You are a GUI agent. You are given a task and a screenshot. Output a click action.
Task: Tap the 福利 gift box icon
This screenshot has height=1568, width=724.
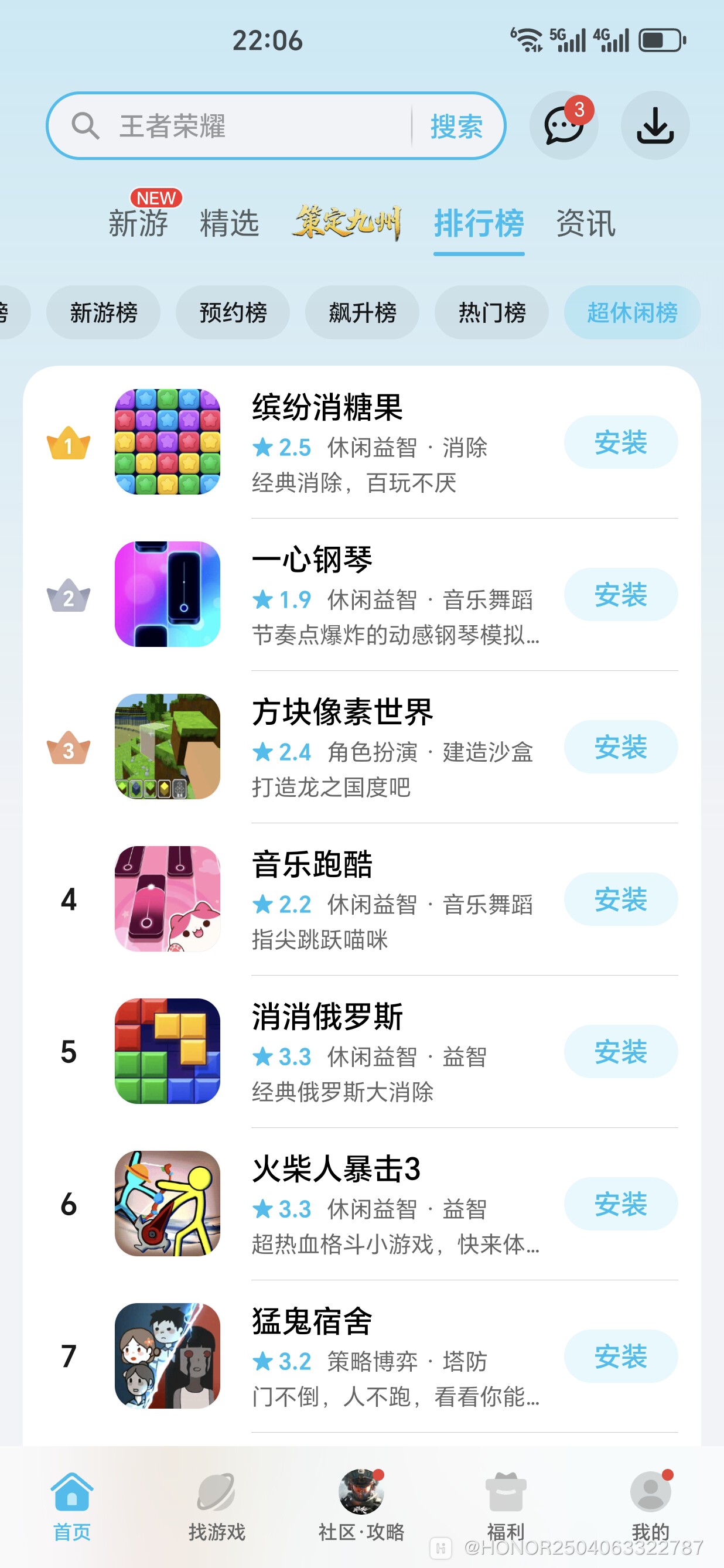coord(505,1491)
